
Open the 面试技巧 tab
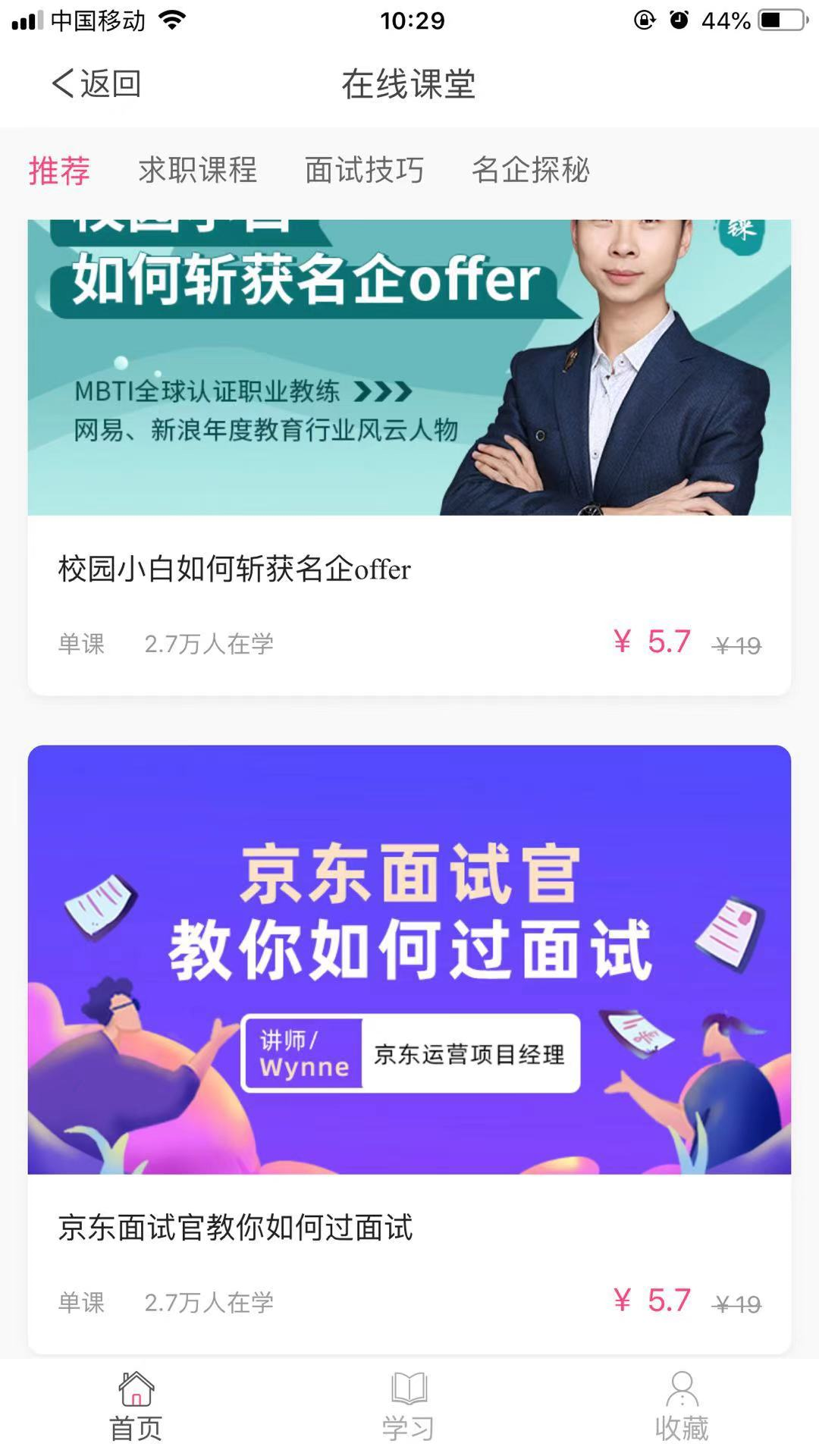pos(364,170)
